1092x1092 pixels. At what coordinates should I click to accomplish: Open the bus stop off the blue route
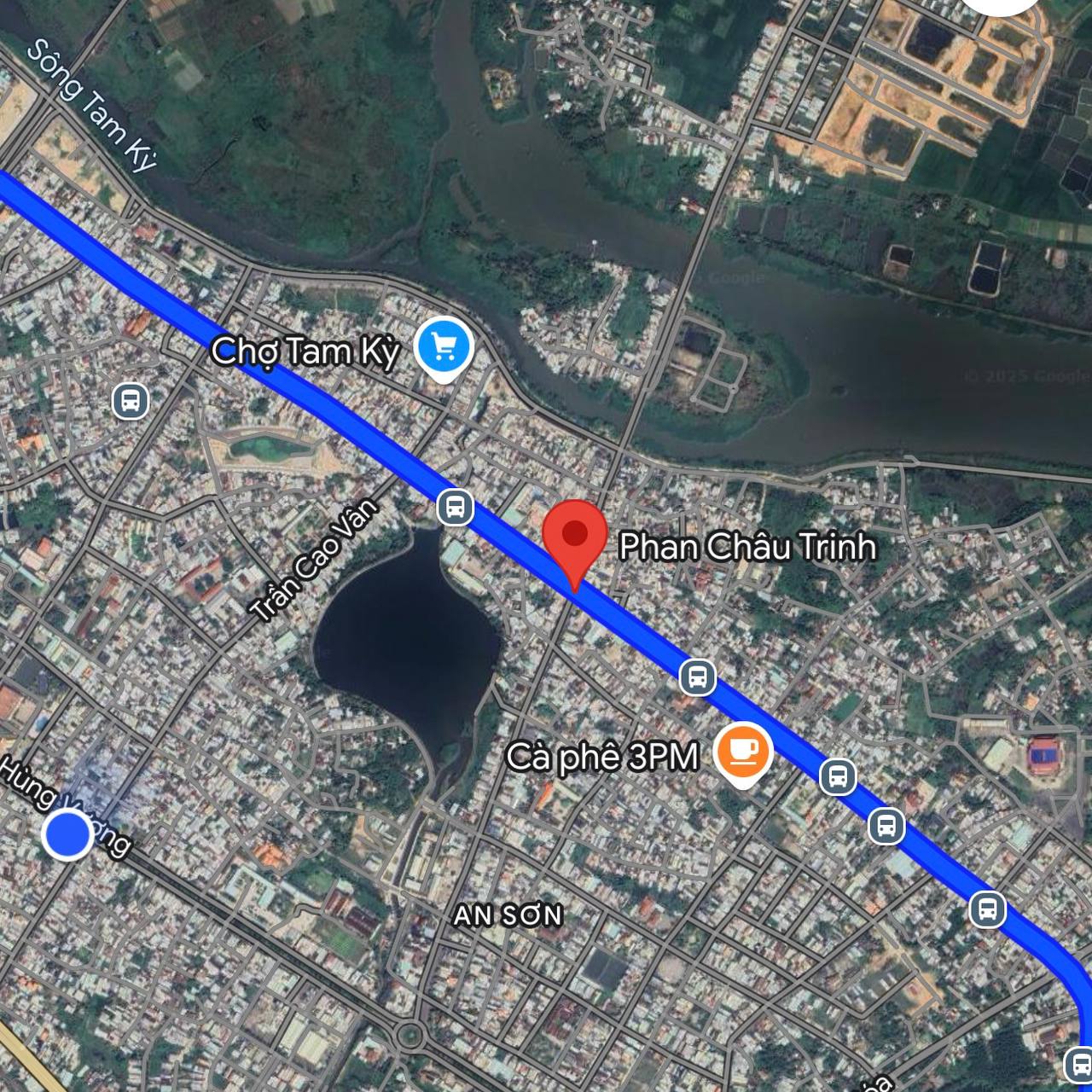point(131,400)
